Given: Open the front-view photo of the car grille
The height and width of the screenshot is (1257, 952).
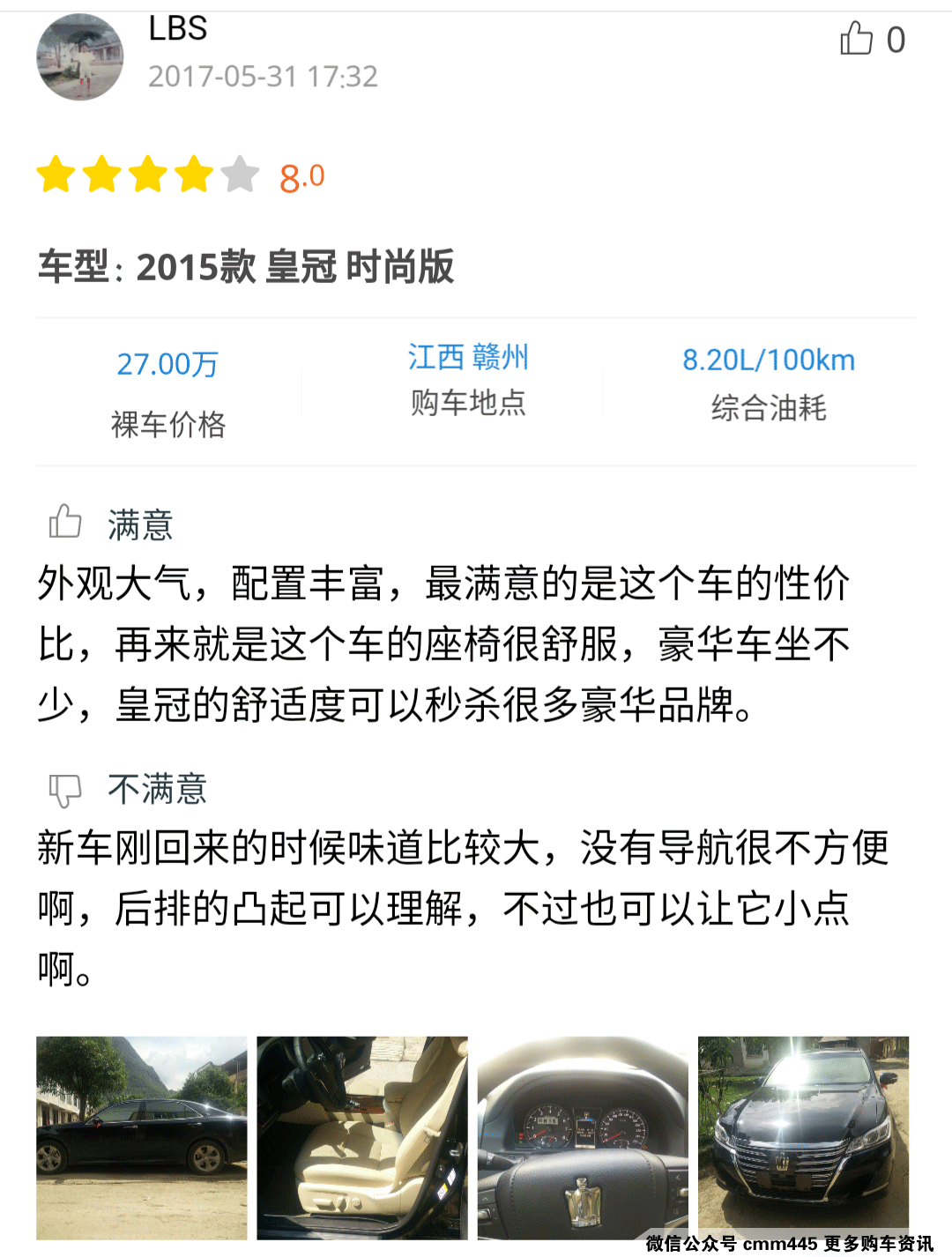Looking at the screenshot, I should coord(803,1132).
